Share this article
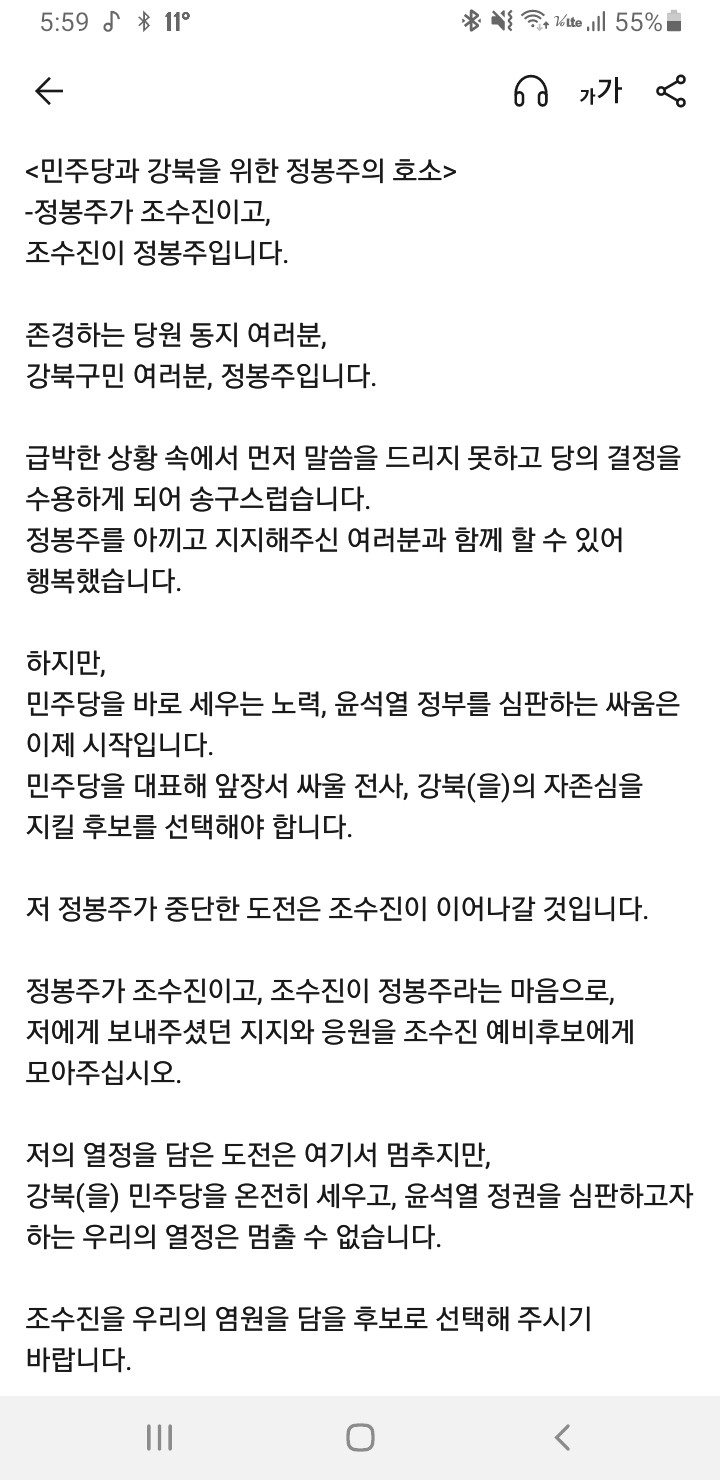The image size is (720, 1480). tap(671, 92)
